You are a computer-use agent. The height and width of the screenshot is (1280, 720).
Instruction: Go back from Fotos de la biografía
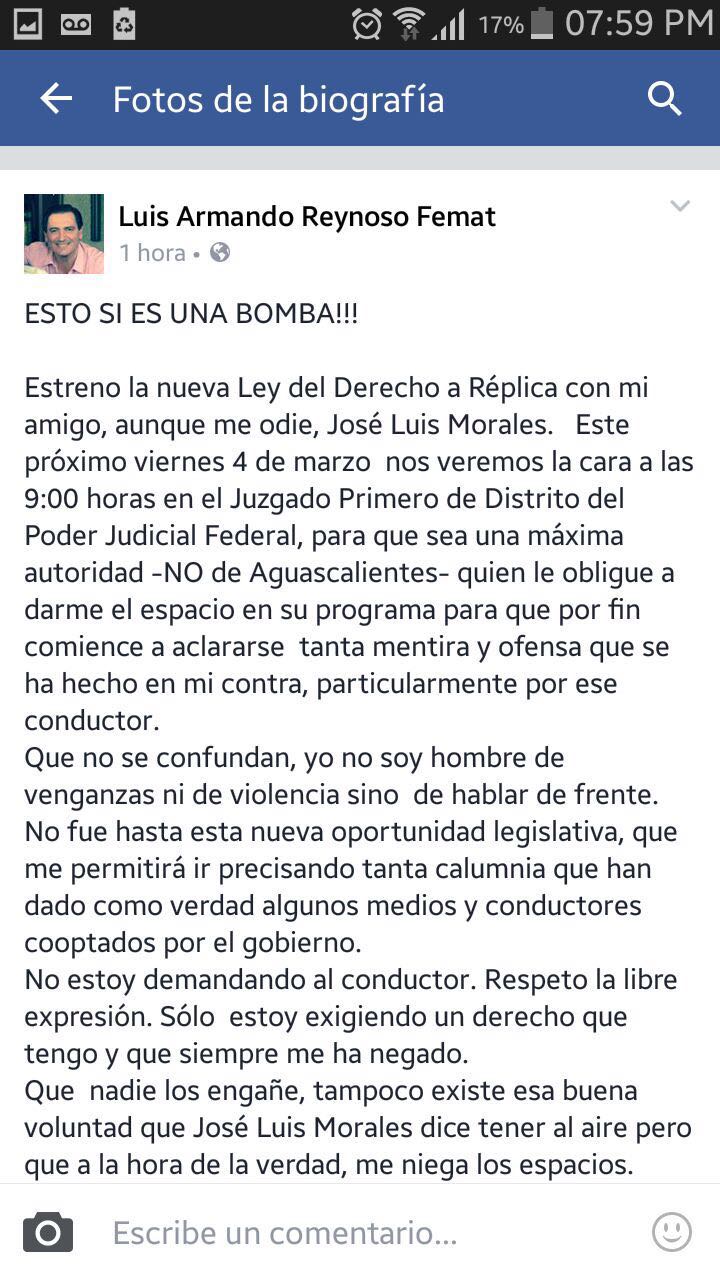(56, 99)
